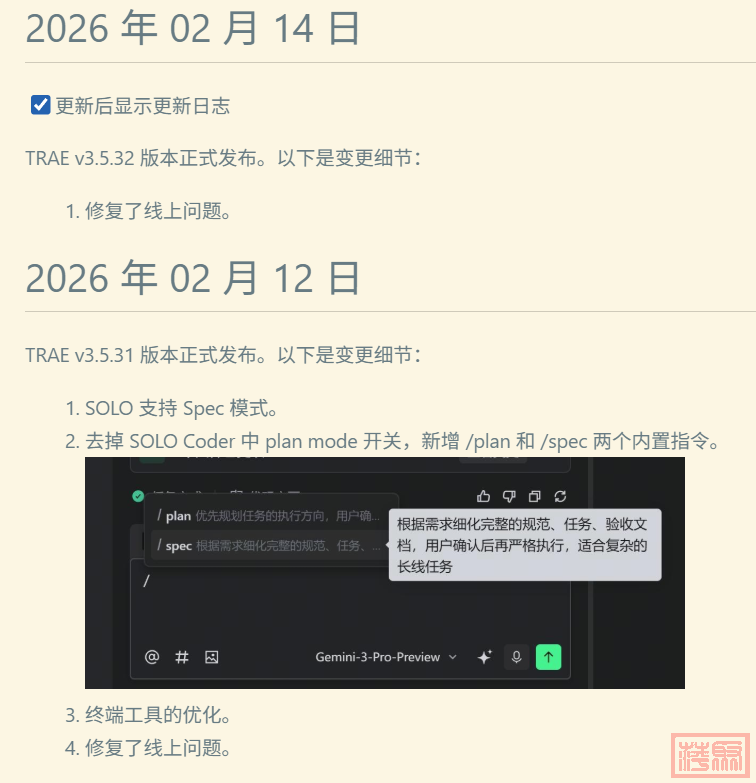Image resolution: width=756 pixels, height=783 pixels.
Task: Attach an image via the picture icon
Action: pyautogui.click(x=211, y=657)
